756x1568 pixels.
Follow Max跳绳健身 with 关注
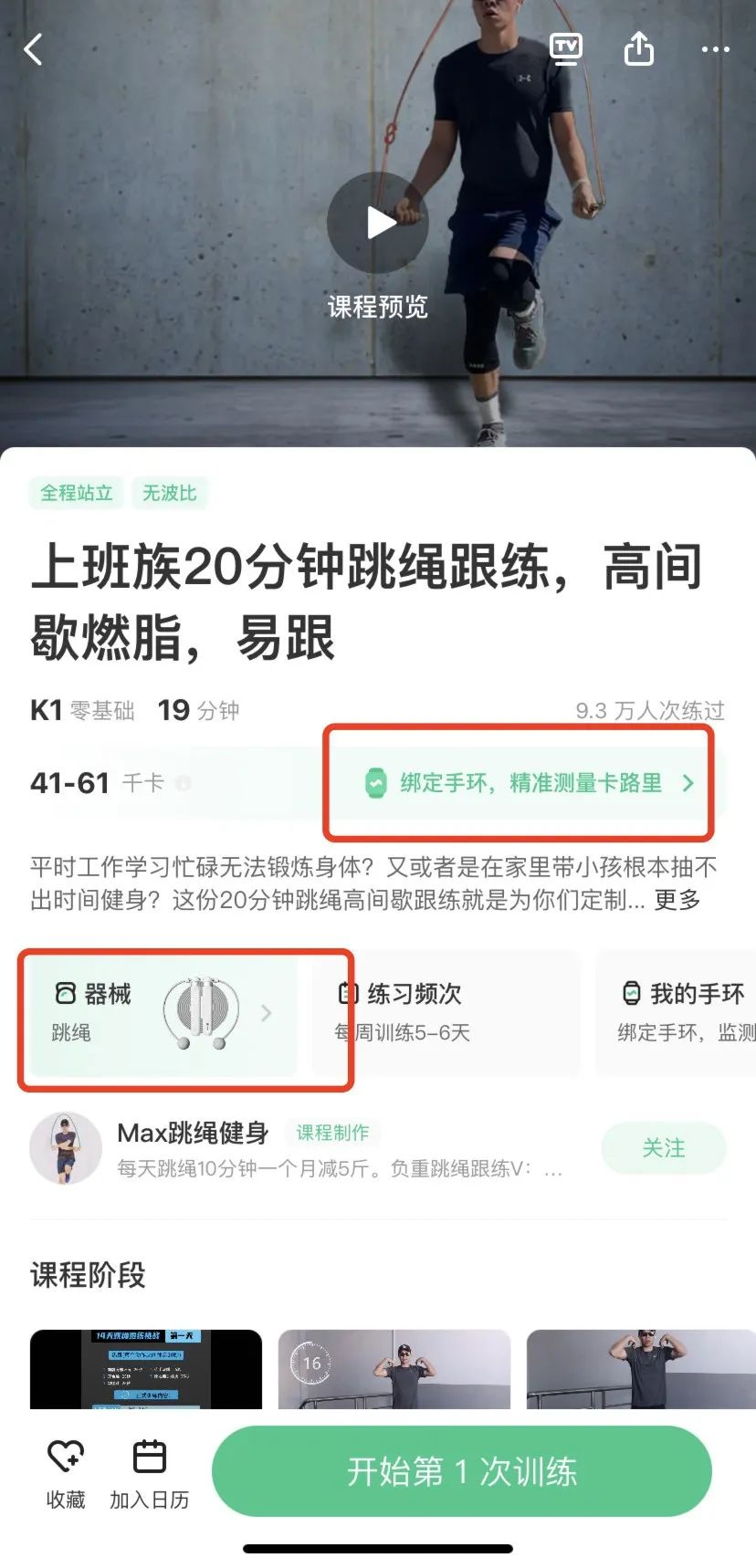[663, 1148]
